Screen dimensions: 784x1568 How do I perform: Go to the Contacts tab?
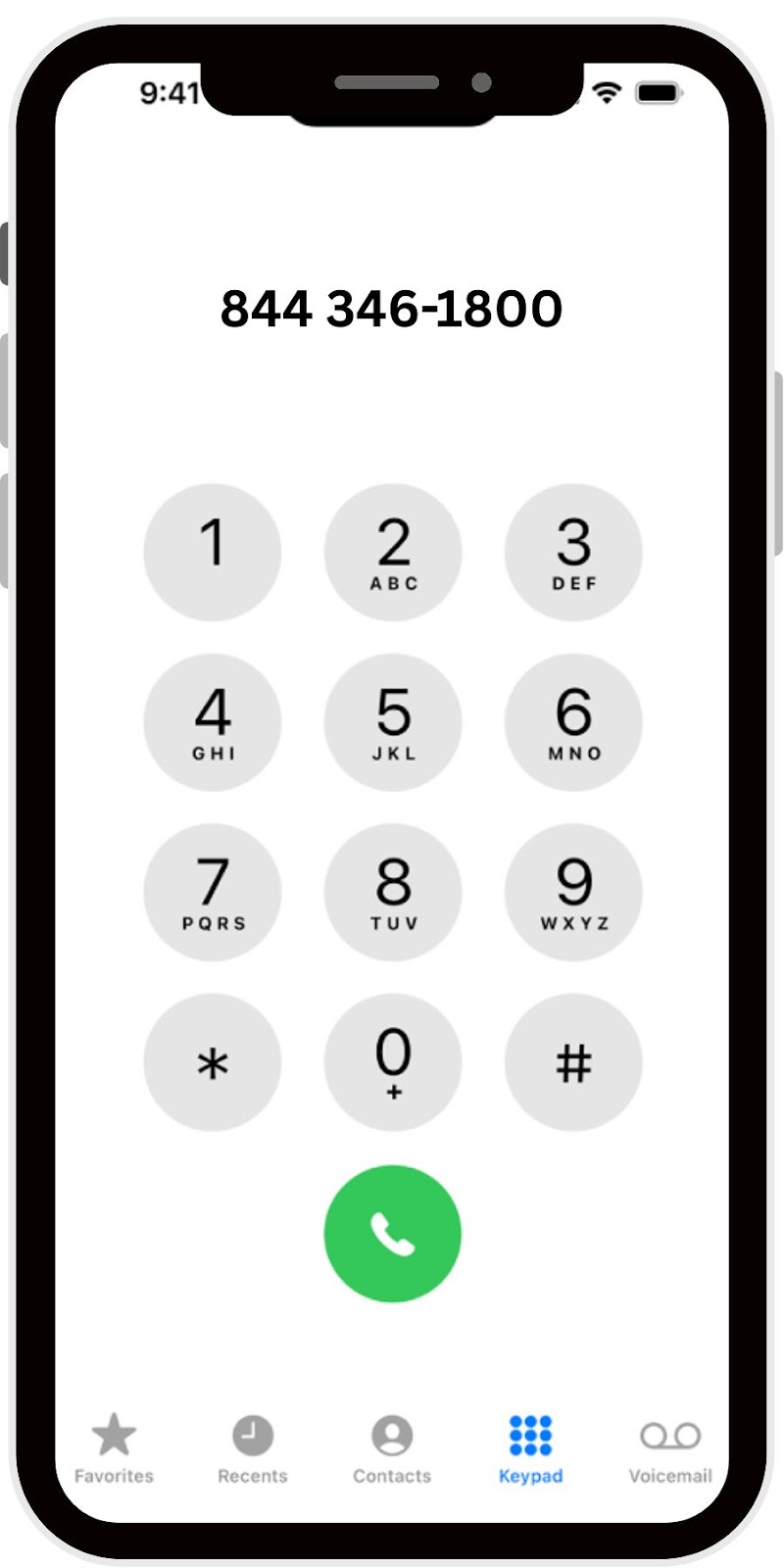pyautogui.click(x=392, y=1449)
